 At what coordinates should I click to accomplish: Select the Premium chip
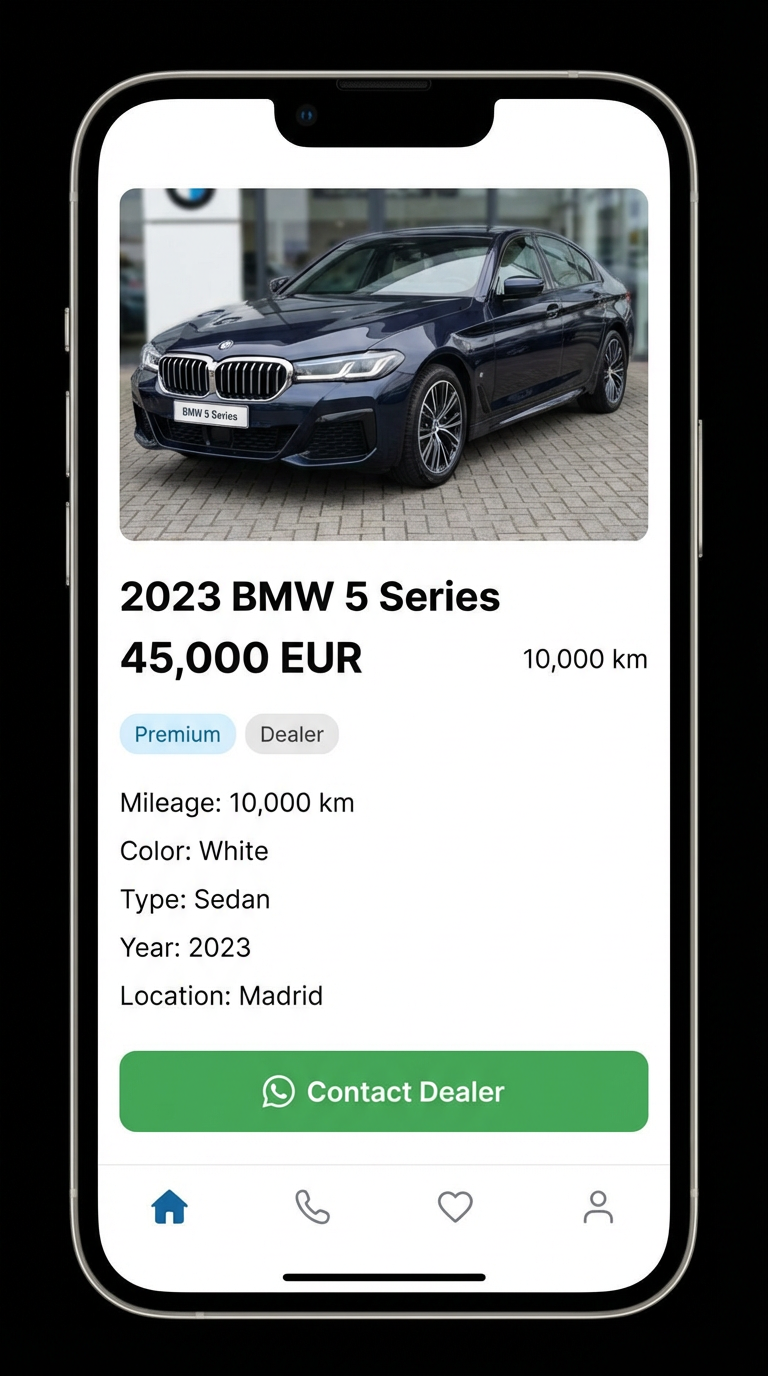[x=177, y=734]
